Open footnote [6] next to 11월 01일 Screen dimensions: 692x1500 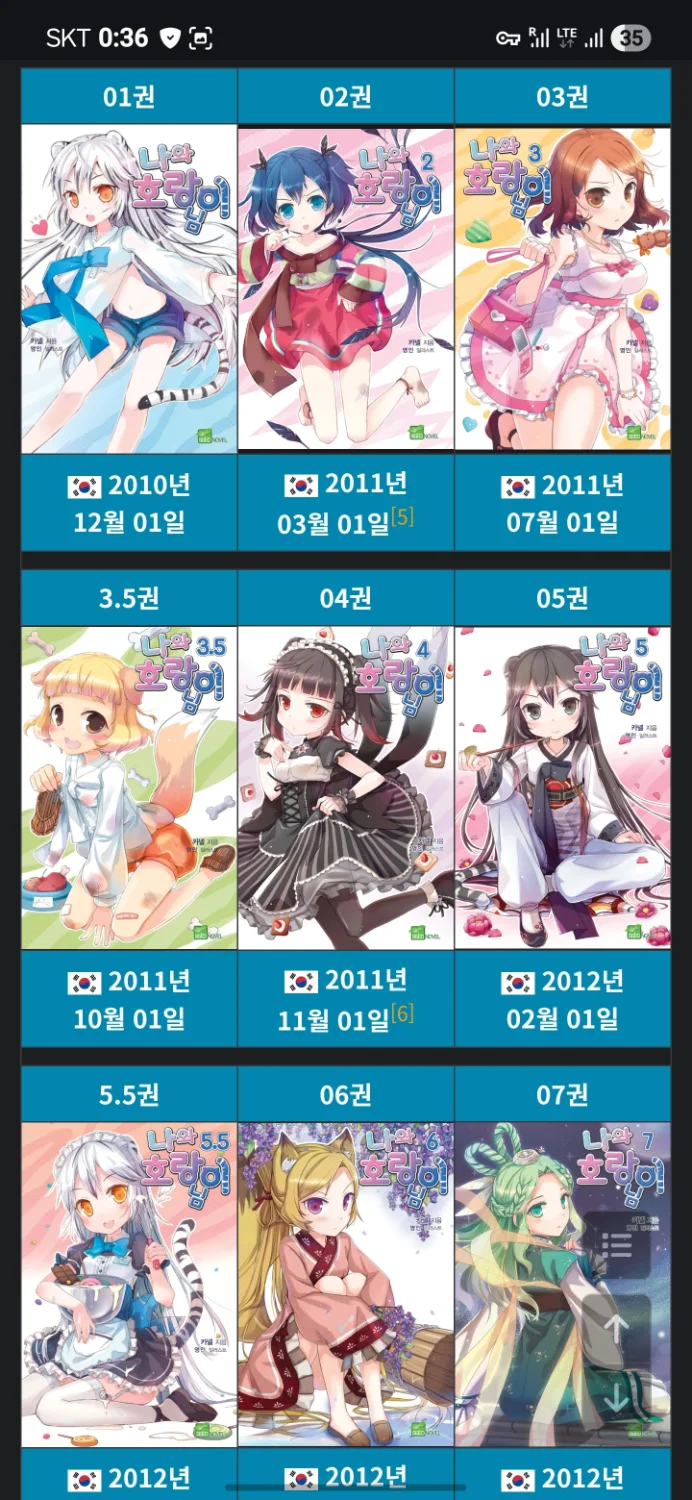click(402, 1013)
